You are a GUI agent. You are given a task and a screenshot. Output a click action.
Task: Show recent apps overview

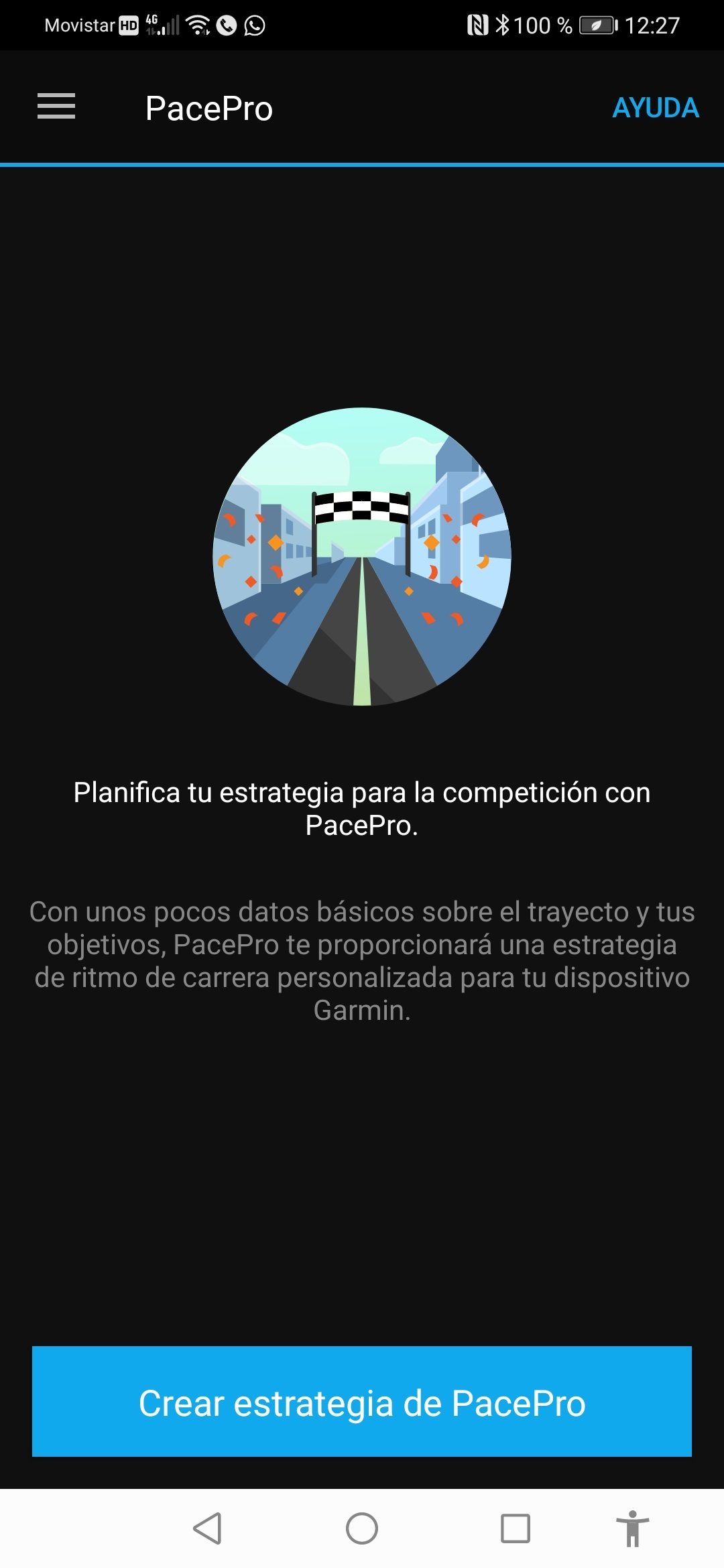click(516, 1528)
